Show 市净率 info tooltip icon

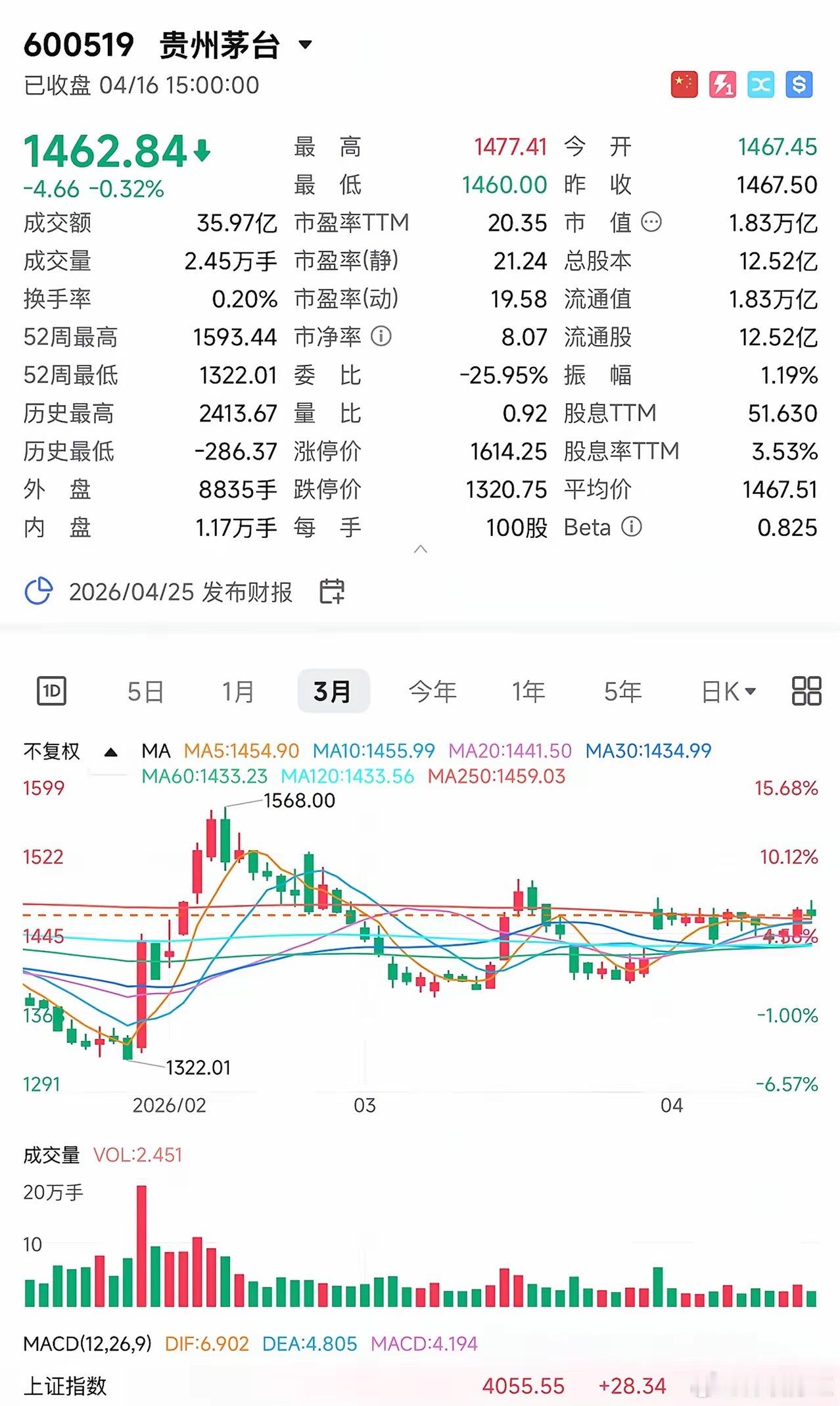pyautogui.click(x=381, y=337)
